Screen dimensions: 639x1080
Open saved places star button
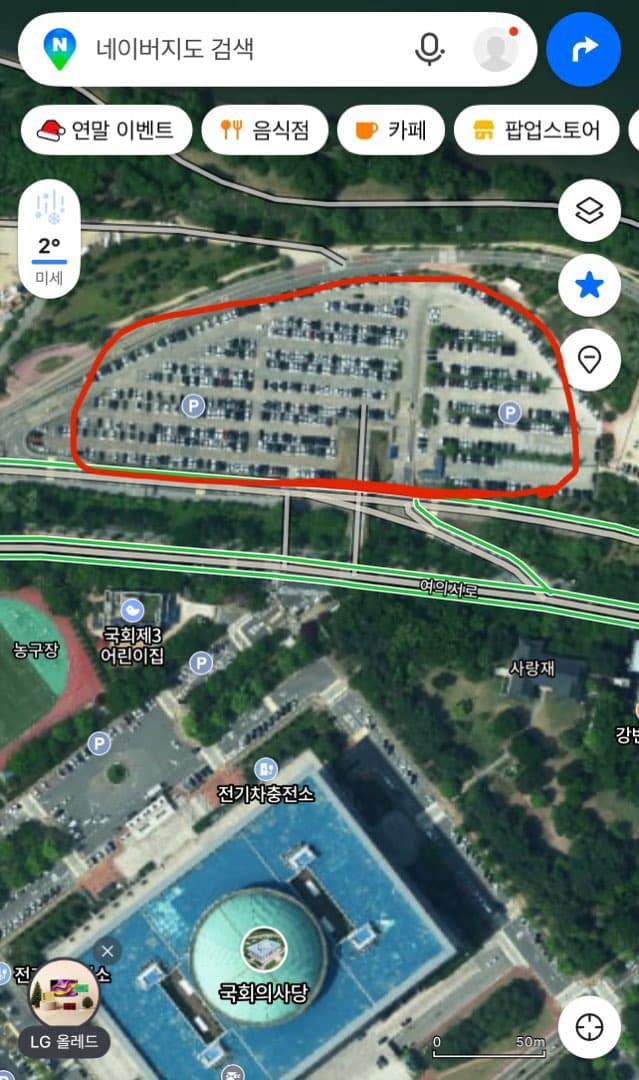pyautogui.click(x=589, y=285)
